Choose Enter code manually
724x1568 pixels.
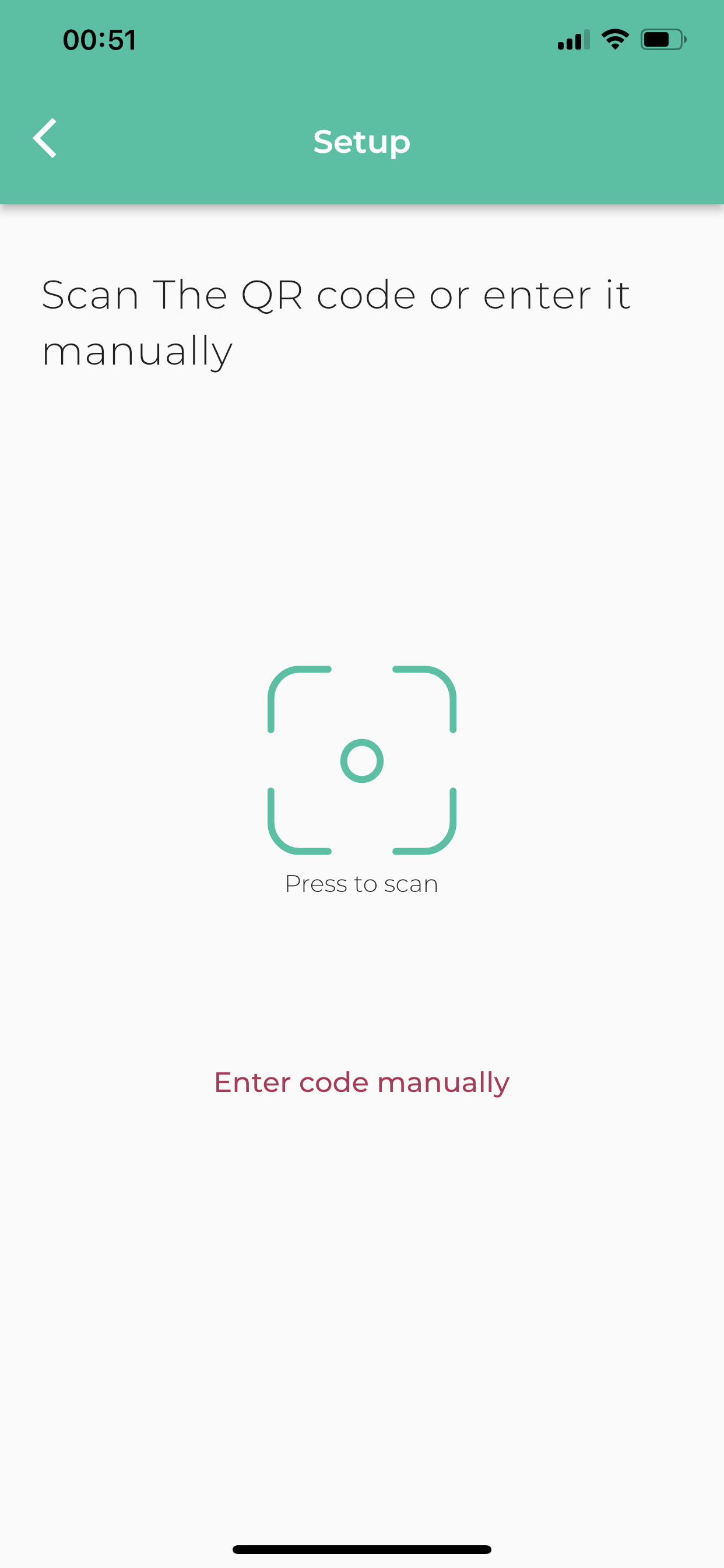tap(362, 1083)
